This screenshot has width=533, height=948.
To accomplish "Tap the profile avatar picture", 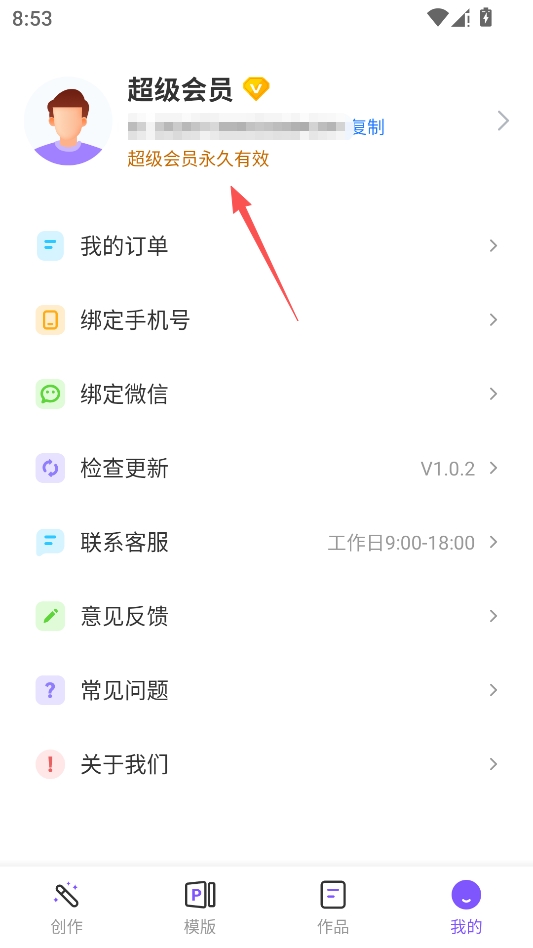I will click(x=68, y=121).
